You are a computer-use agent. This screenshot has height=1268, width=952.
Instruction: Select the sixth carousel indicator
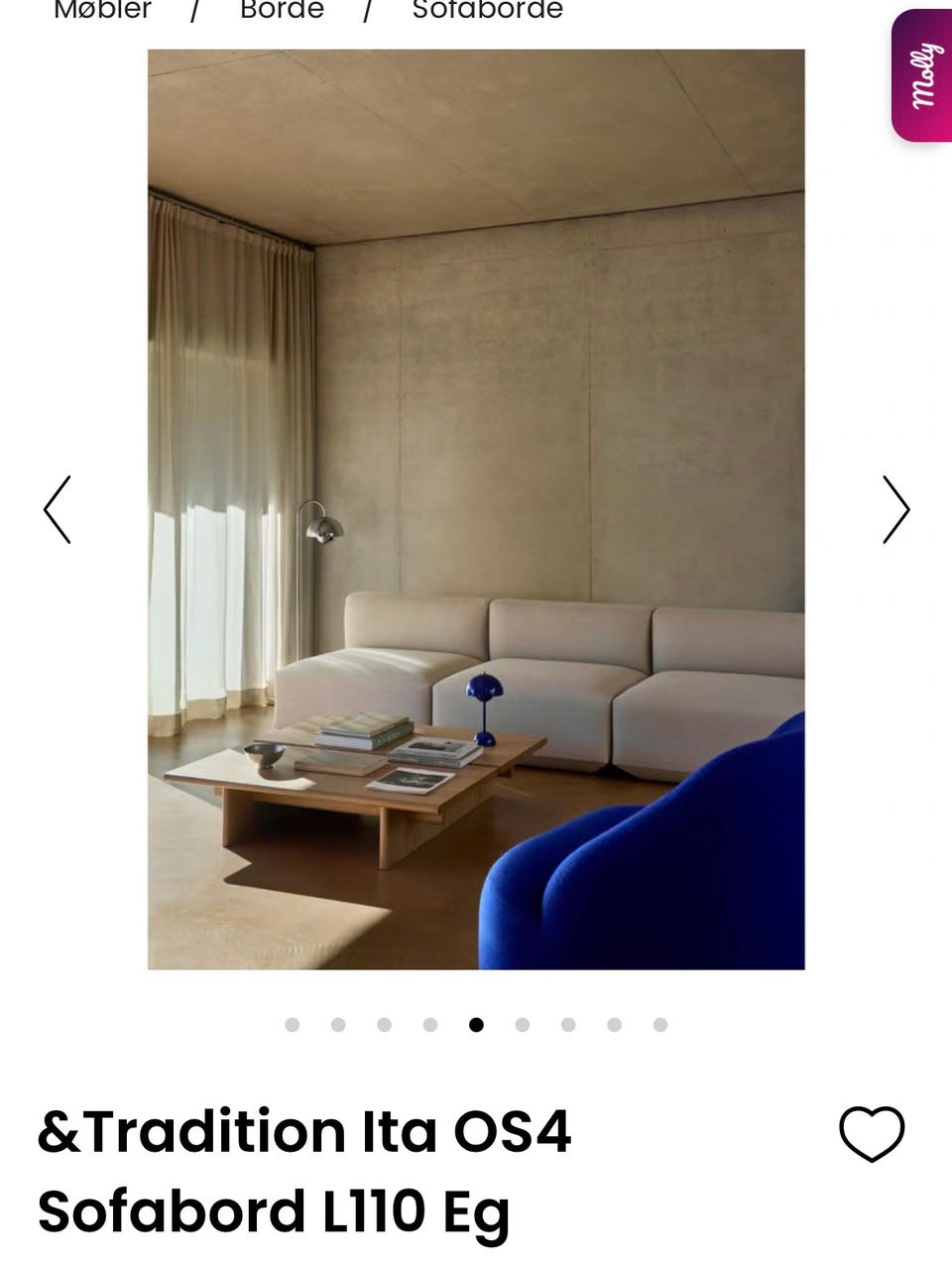522,1024
